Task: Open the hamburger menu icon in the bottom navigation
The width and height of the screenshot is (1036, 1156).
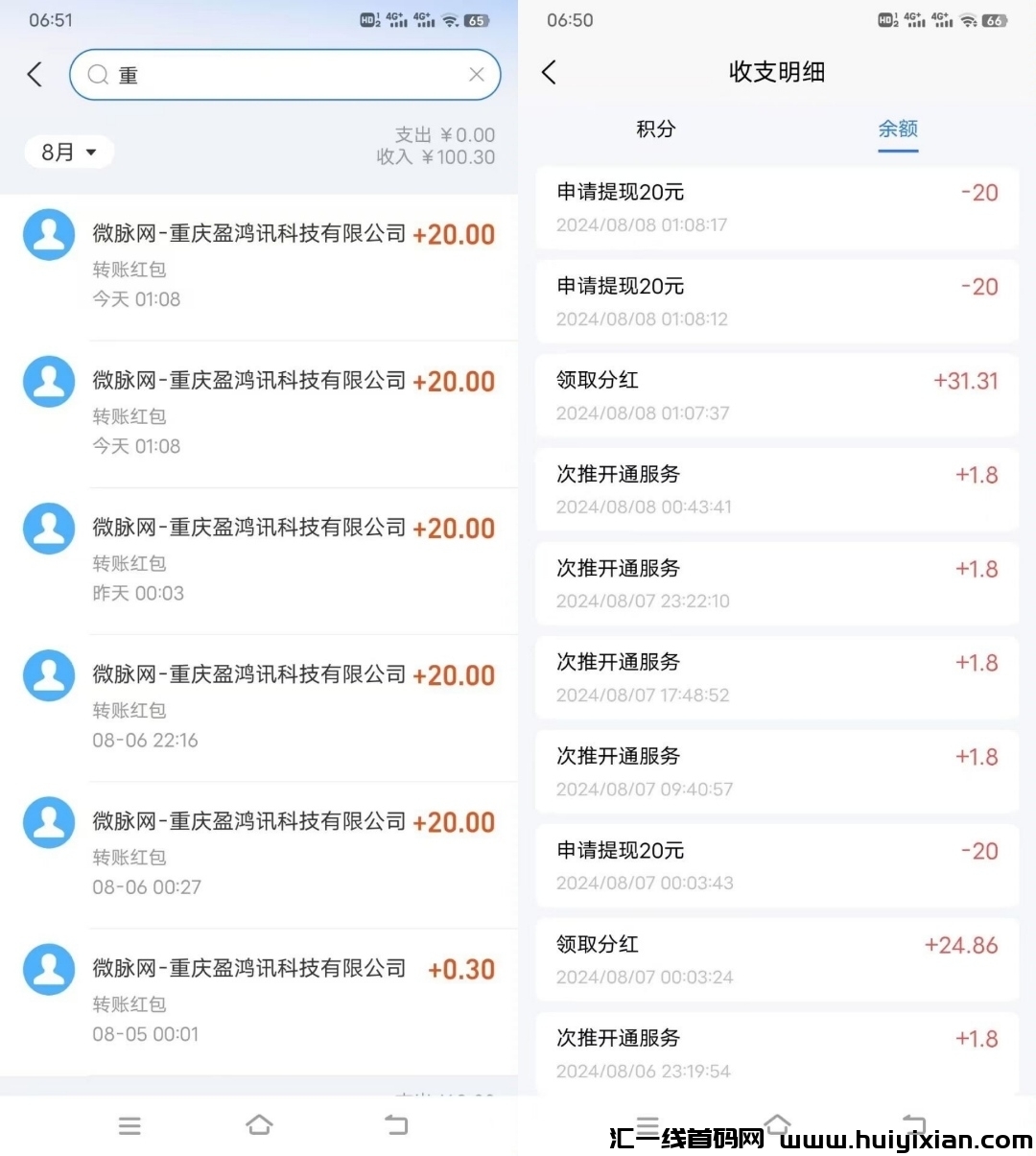Action: [x=129, y=1124]
